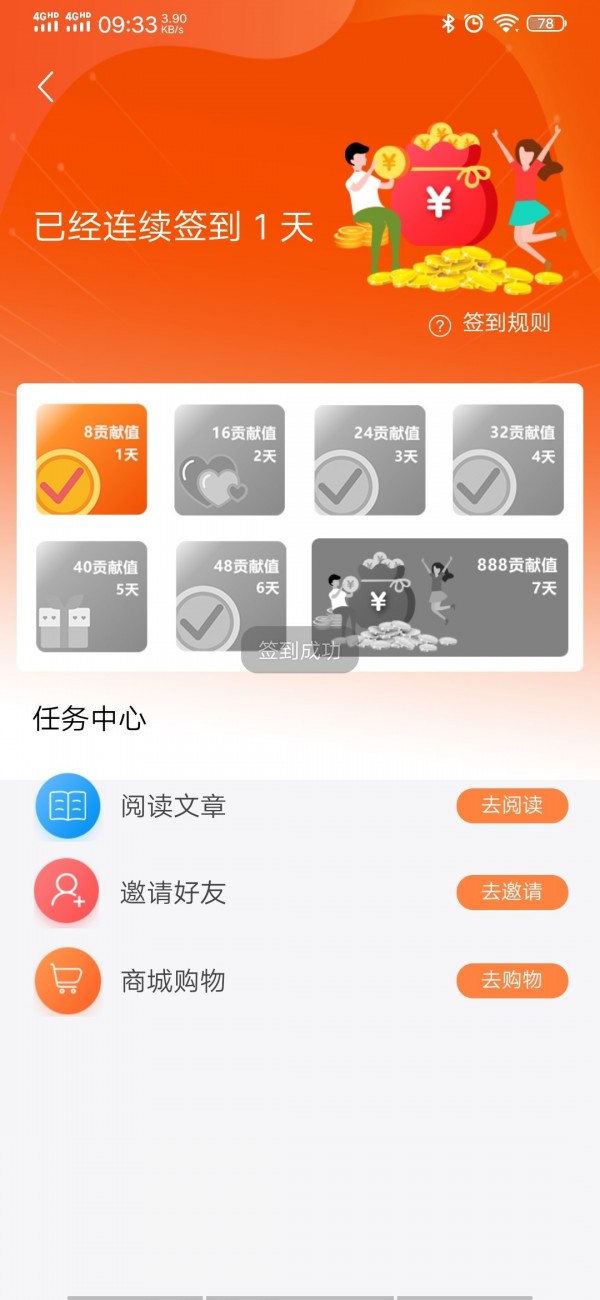Select the 5天 40贡献值 sign-in card
This screenshot has width=600, height=1300.
[x=92, y=596]
